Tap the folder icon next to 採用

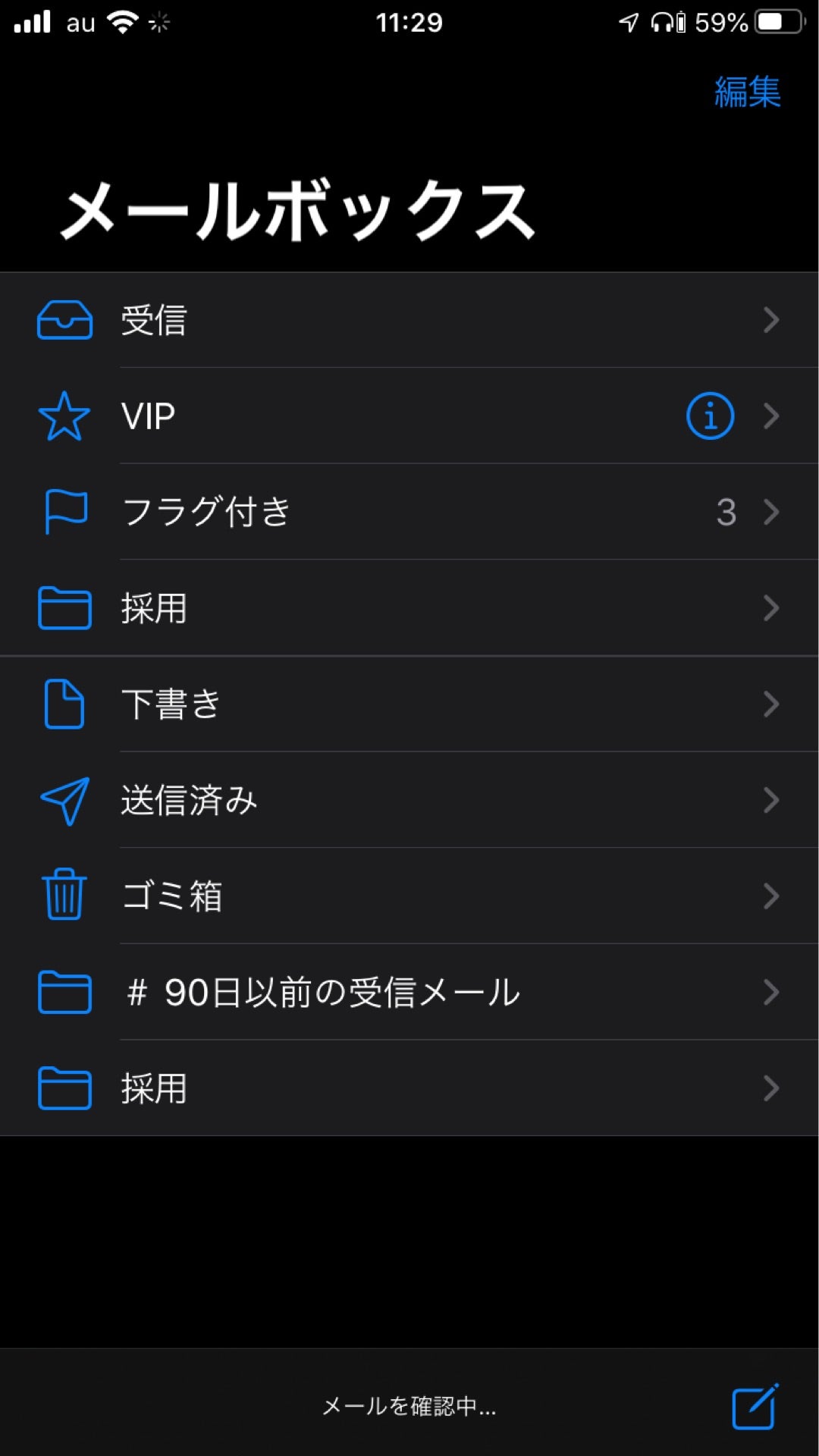(64, 608)
